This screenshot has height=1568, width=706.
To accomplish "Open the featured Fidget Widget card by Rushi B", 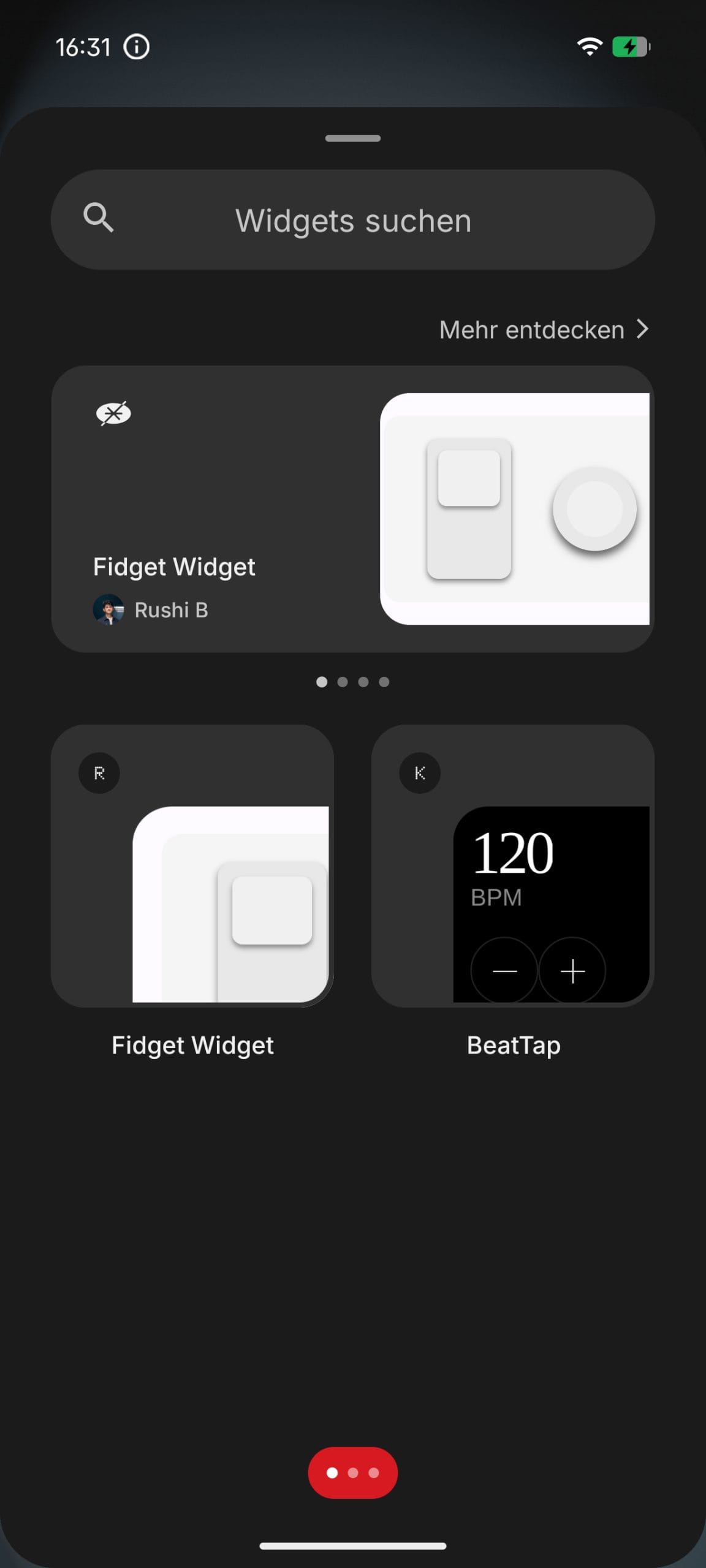I will coord(353,508).
